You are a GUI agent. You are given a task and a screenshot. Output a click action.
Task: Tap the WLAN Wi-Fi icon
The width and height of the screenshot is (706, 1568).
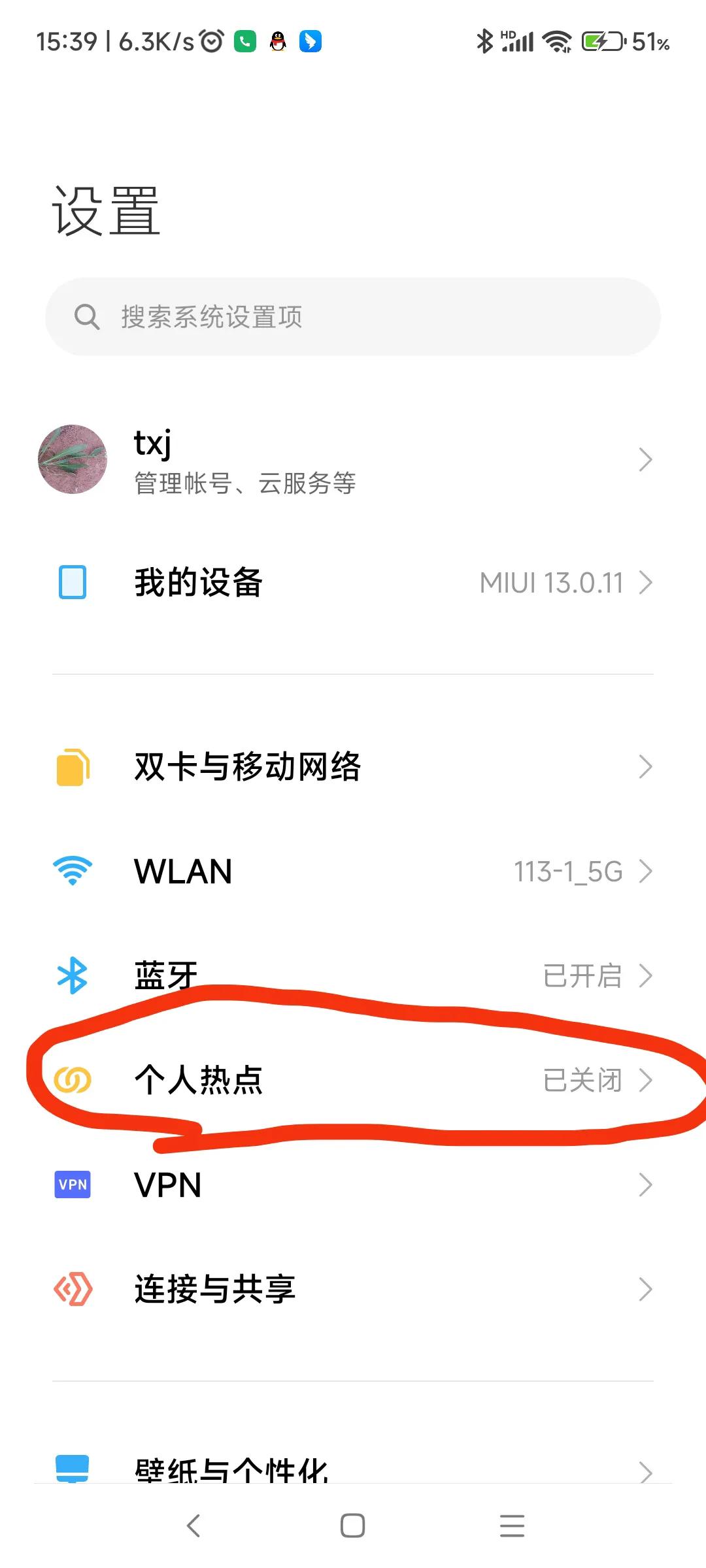(72, 870)
